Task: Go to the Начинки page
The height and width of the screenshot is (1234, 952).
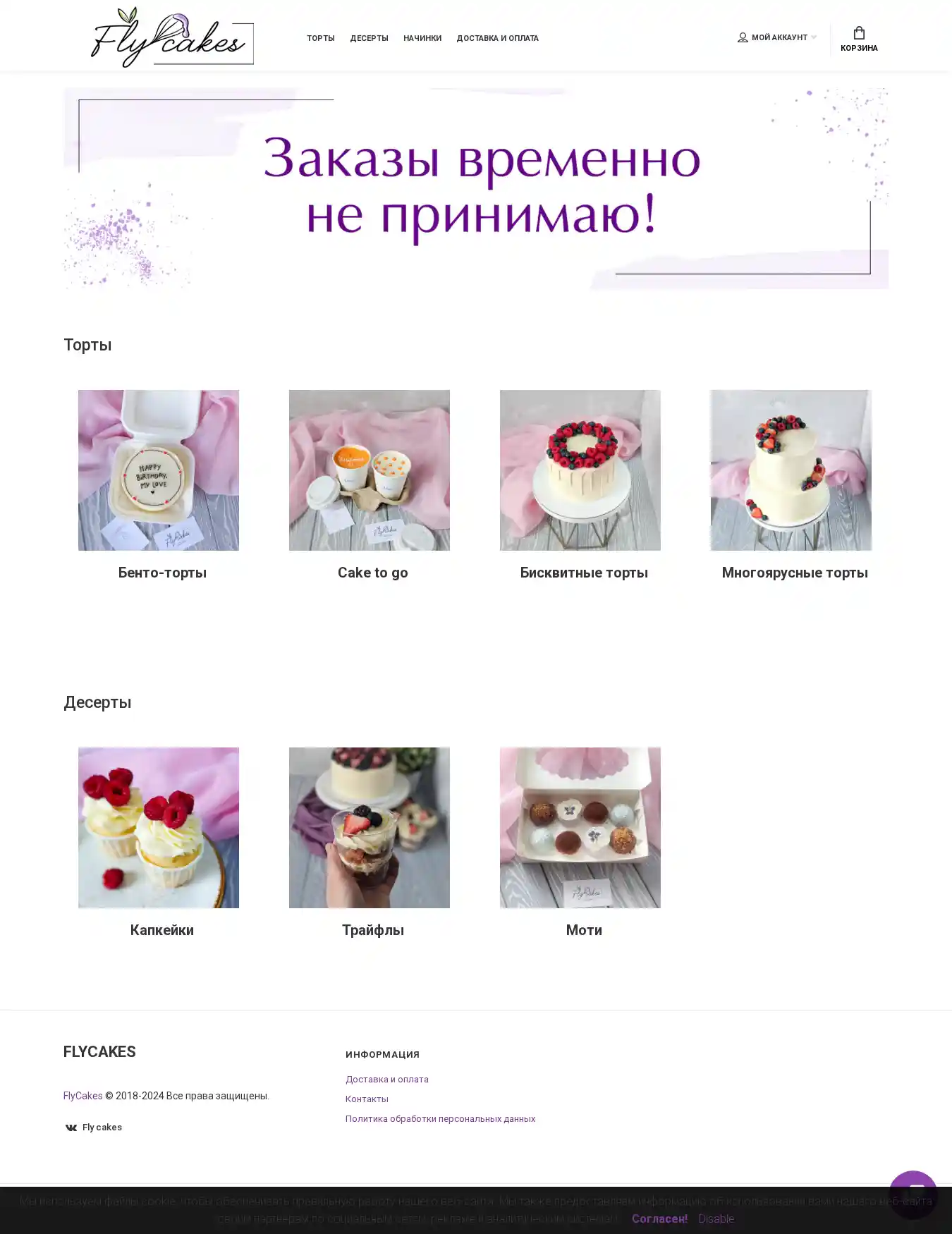Action: click(x=422, y=38)
